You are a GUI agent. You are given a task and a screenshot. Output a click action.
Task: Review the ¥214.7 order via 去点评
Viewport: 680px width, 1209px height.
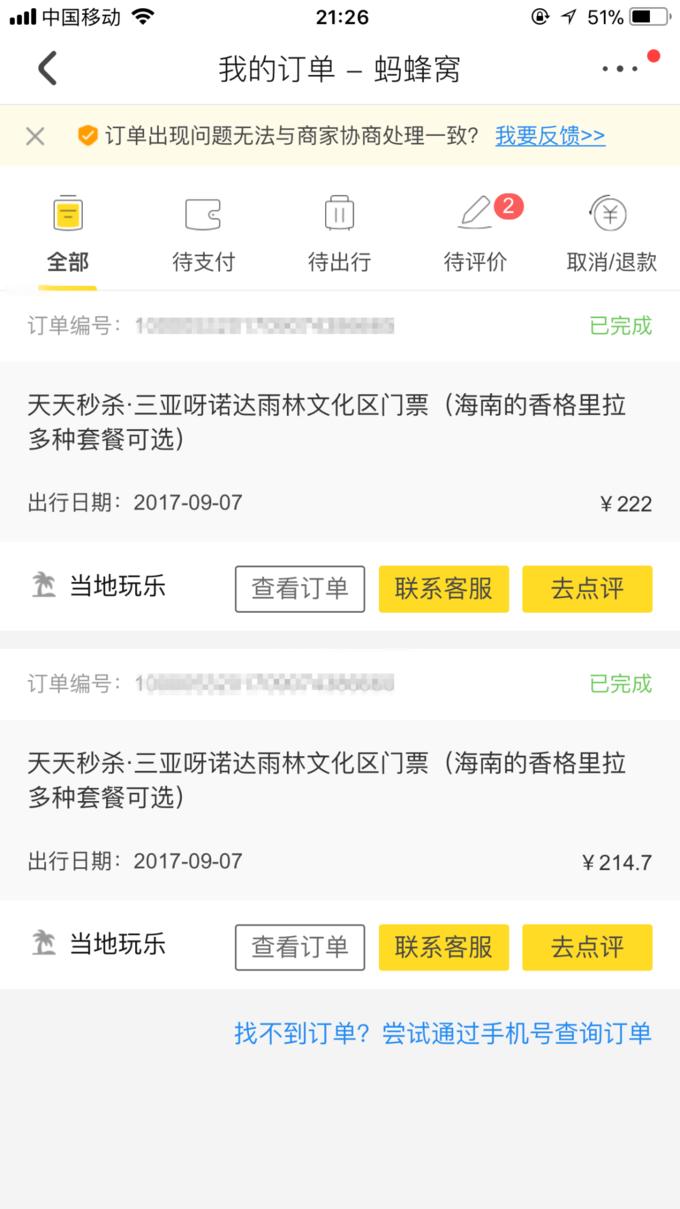pos(587,946)
